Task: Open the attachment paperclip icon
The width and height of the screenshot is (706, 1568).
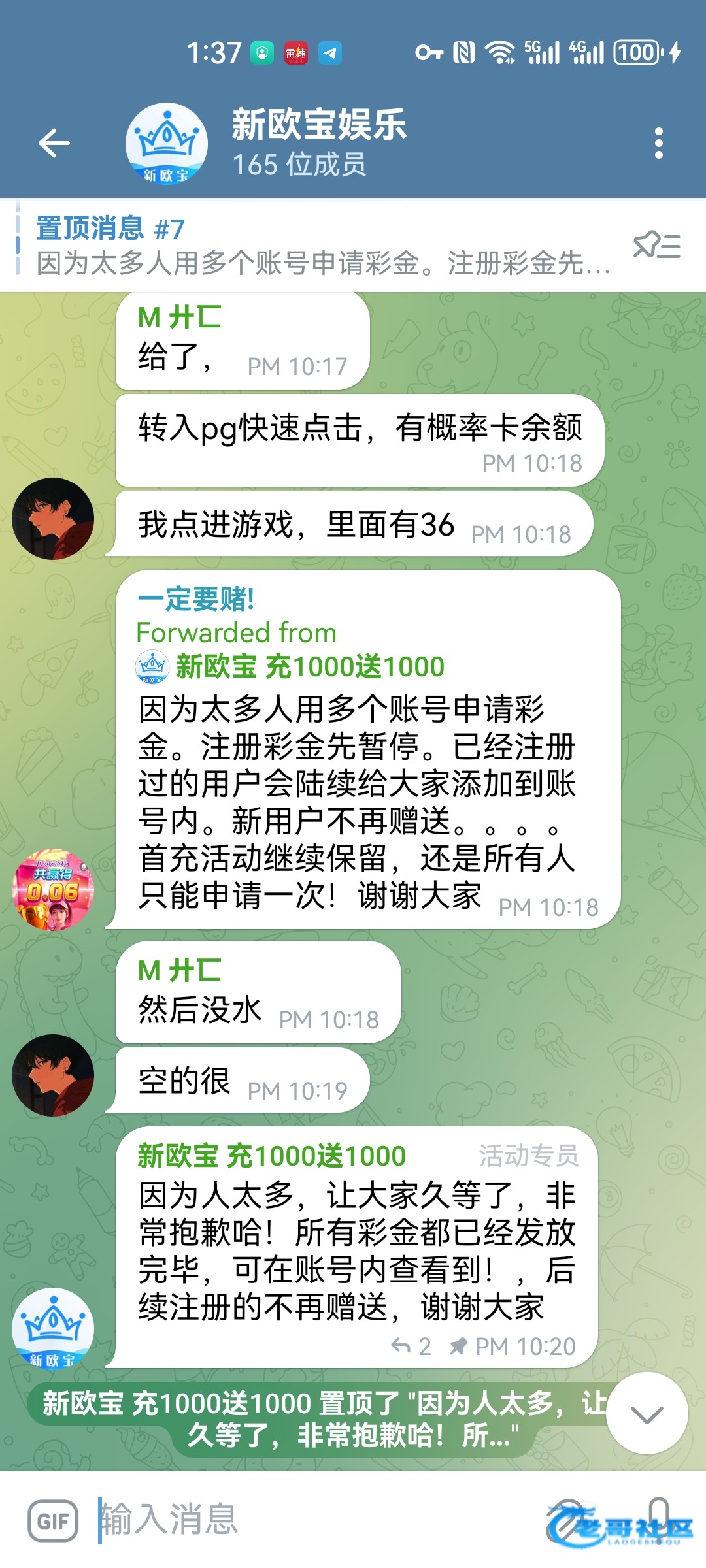Action: 567,1520
